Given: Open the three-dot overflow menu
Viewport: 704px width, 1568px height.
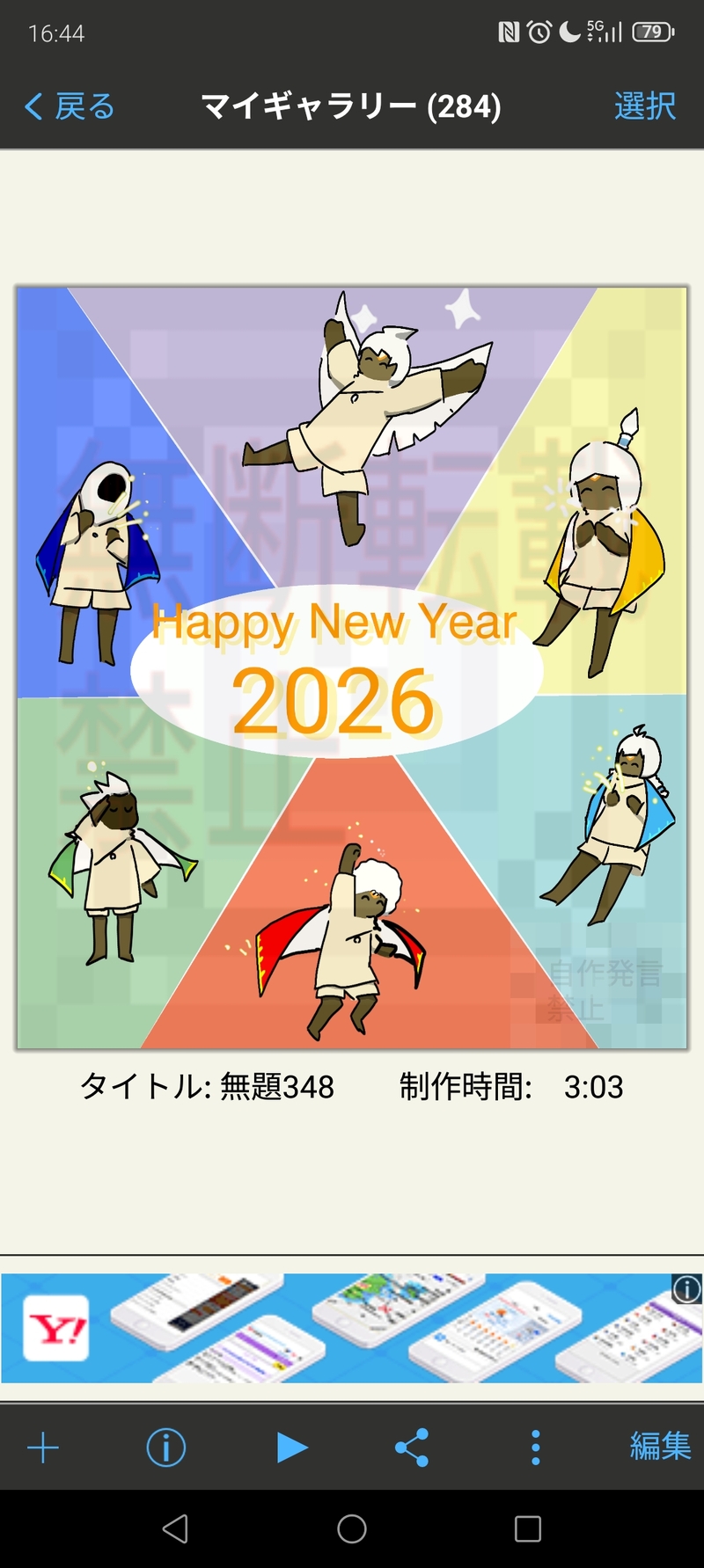Looking at the screenshot, I should click(x=535, y=1447).
